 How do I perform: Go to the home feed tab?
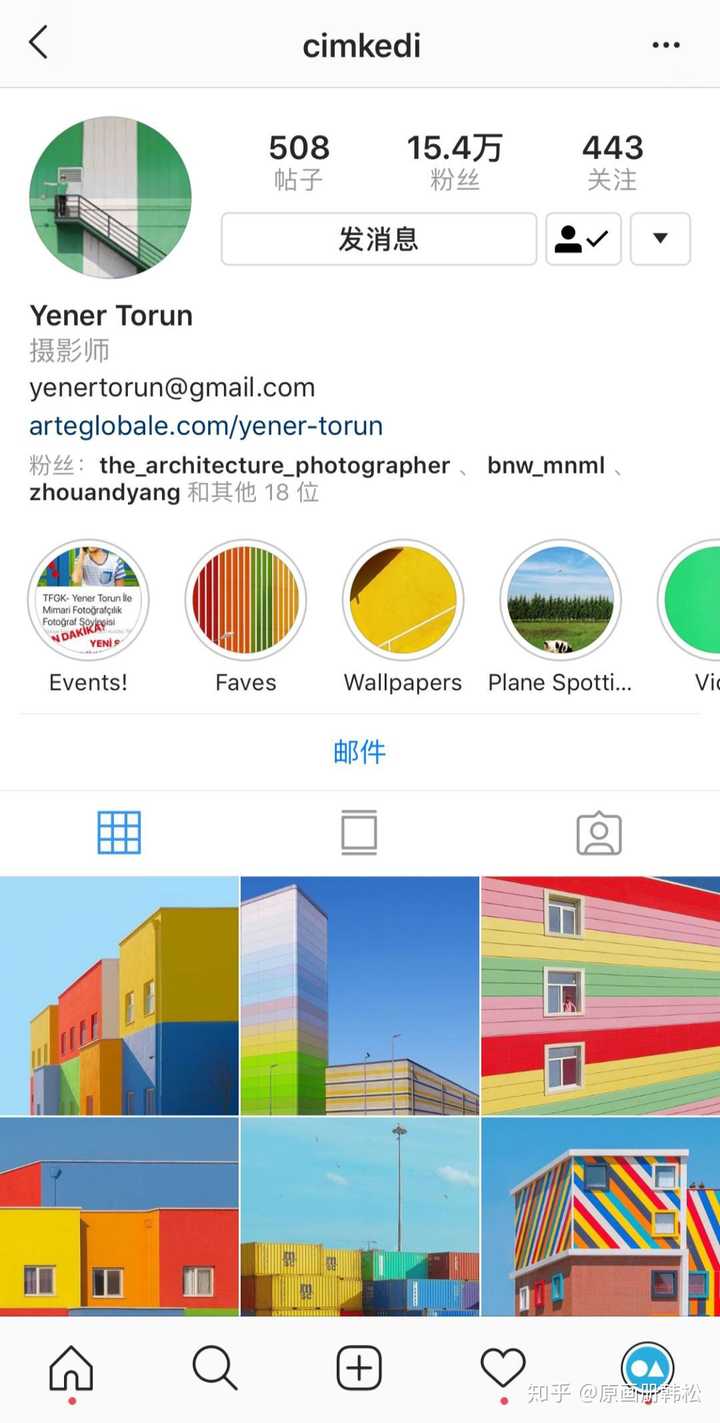71,1367
